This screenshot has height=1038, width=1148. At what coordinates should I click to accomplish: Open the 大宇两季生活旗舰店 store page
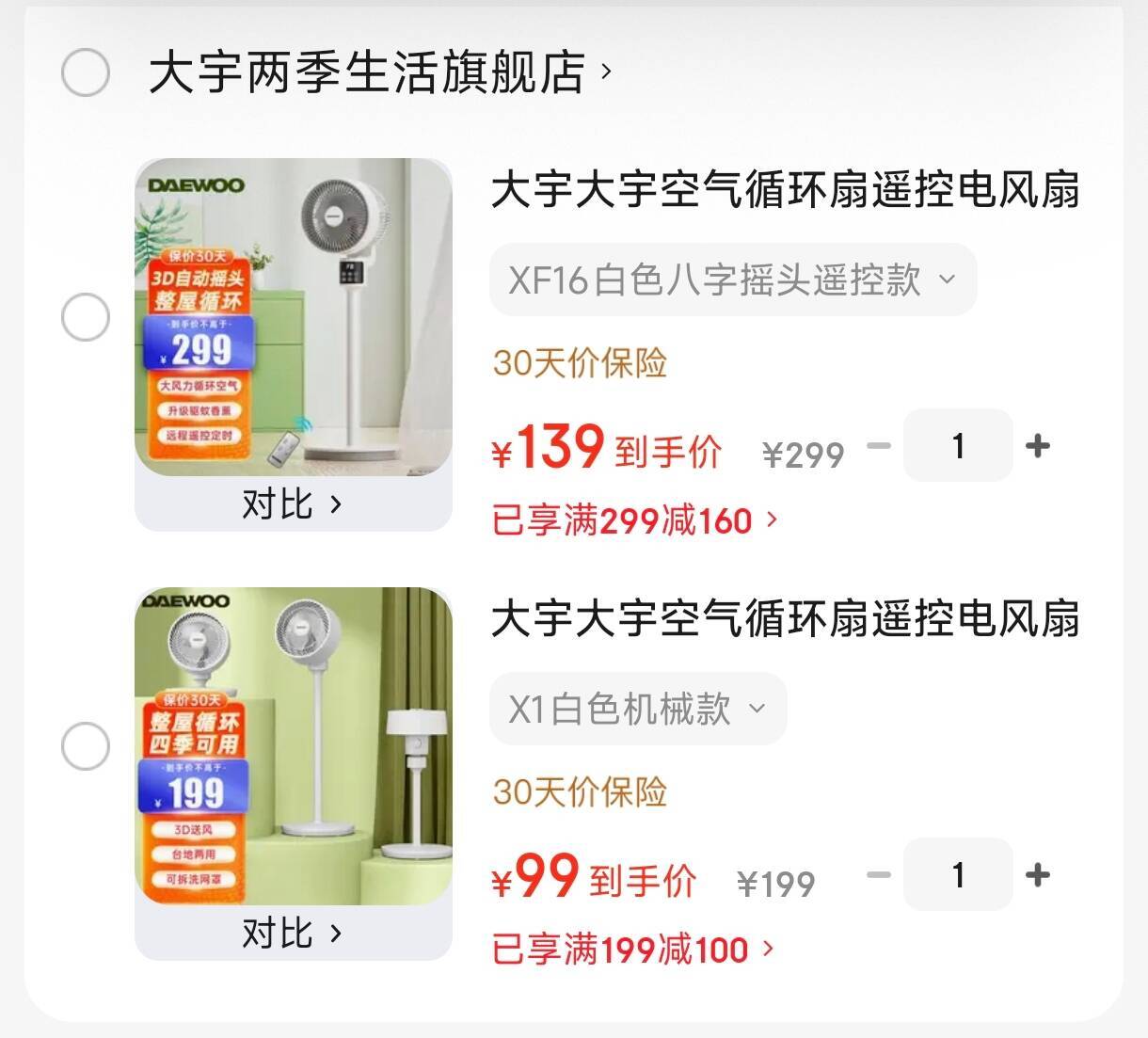tap(378, 72)
